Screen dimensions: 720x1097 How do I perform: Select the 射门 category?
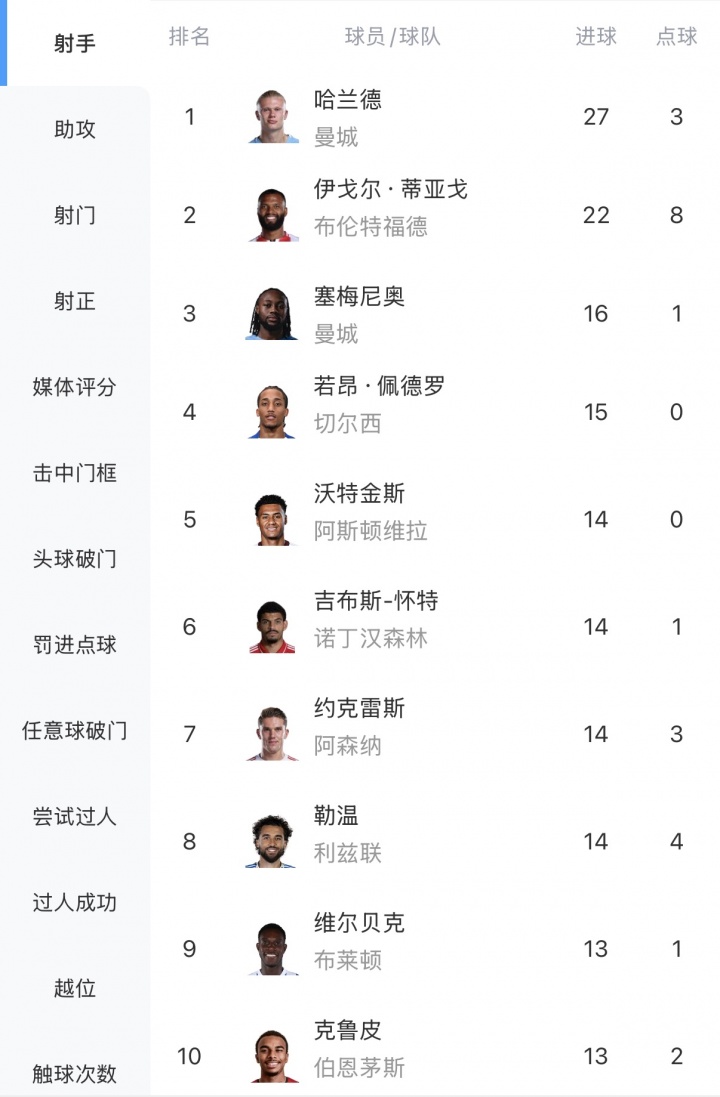[x=75, y=215]
